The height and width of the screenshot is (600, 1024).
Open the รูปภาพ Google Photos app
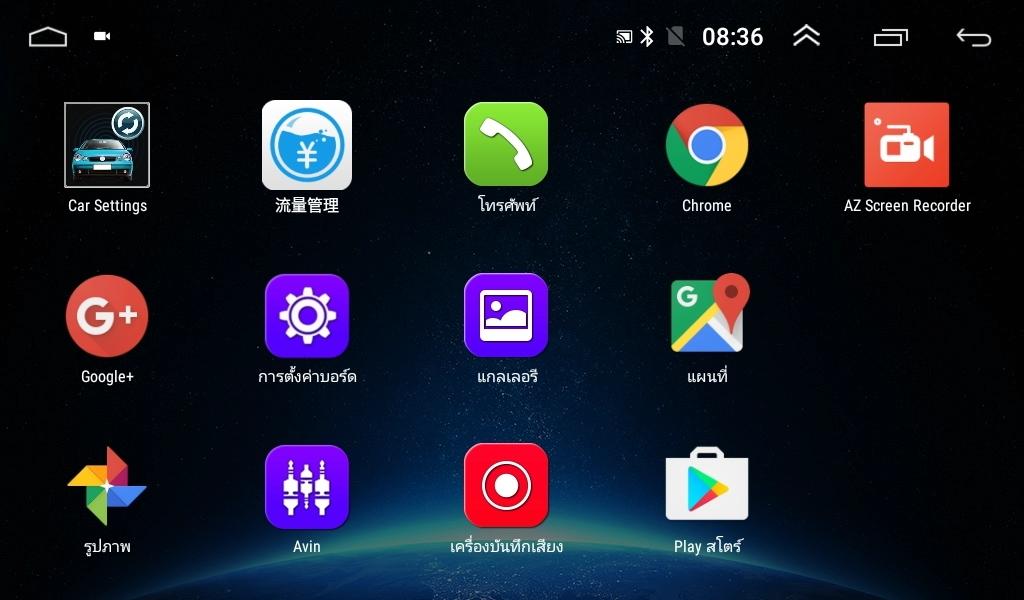[x=107, y=486]
